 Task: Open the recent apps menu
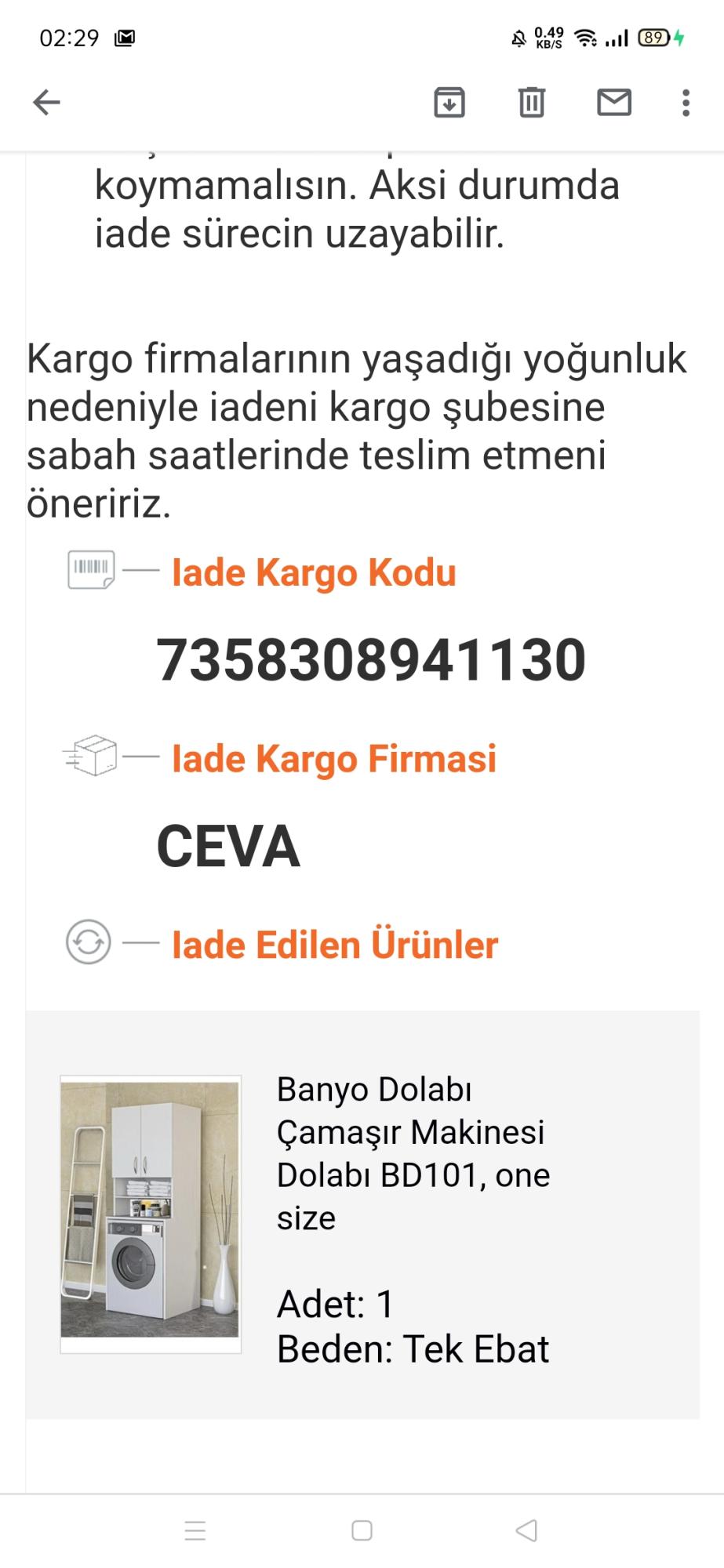click(x=195, y=1530)
